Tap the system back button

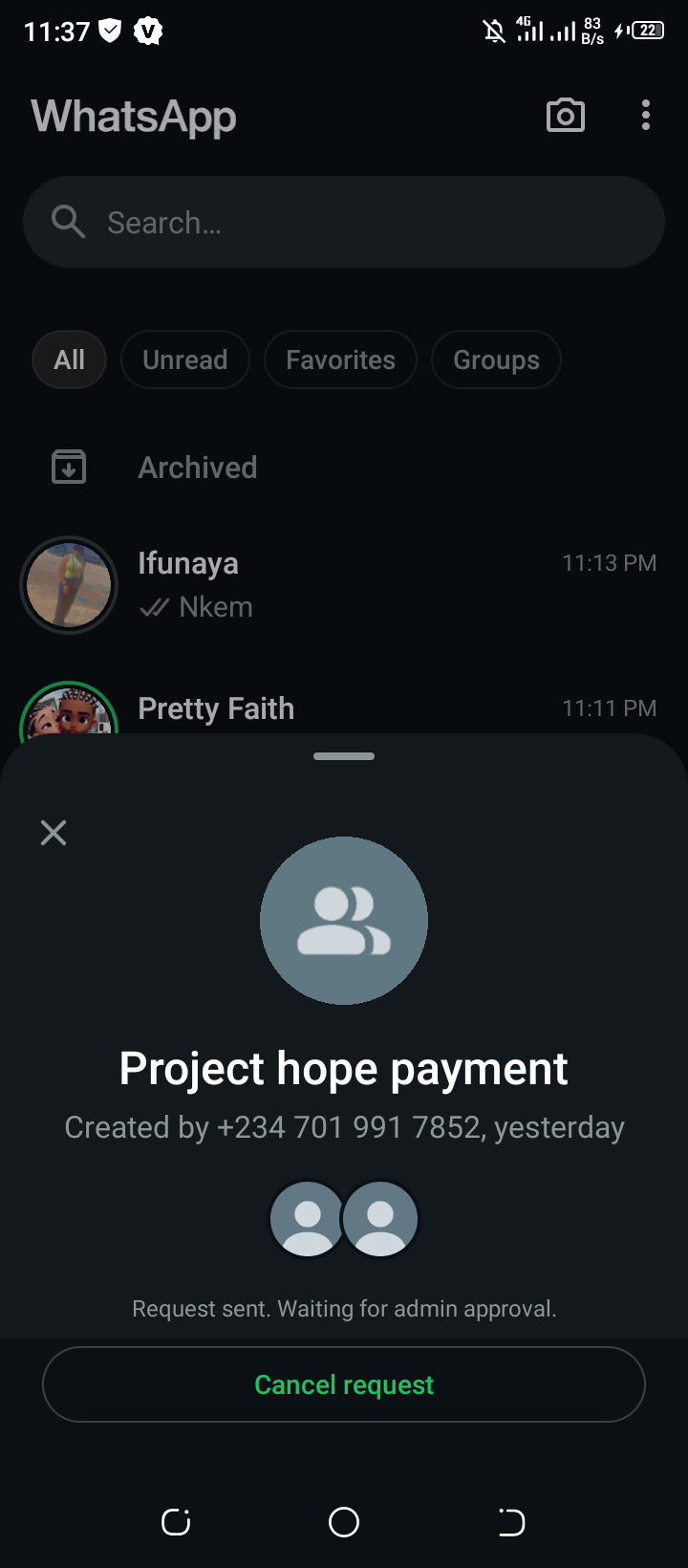point(511,1521)
